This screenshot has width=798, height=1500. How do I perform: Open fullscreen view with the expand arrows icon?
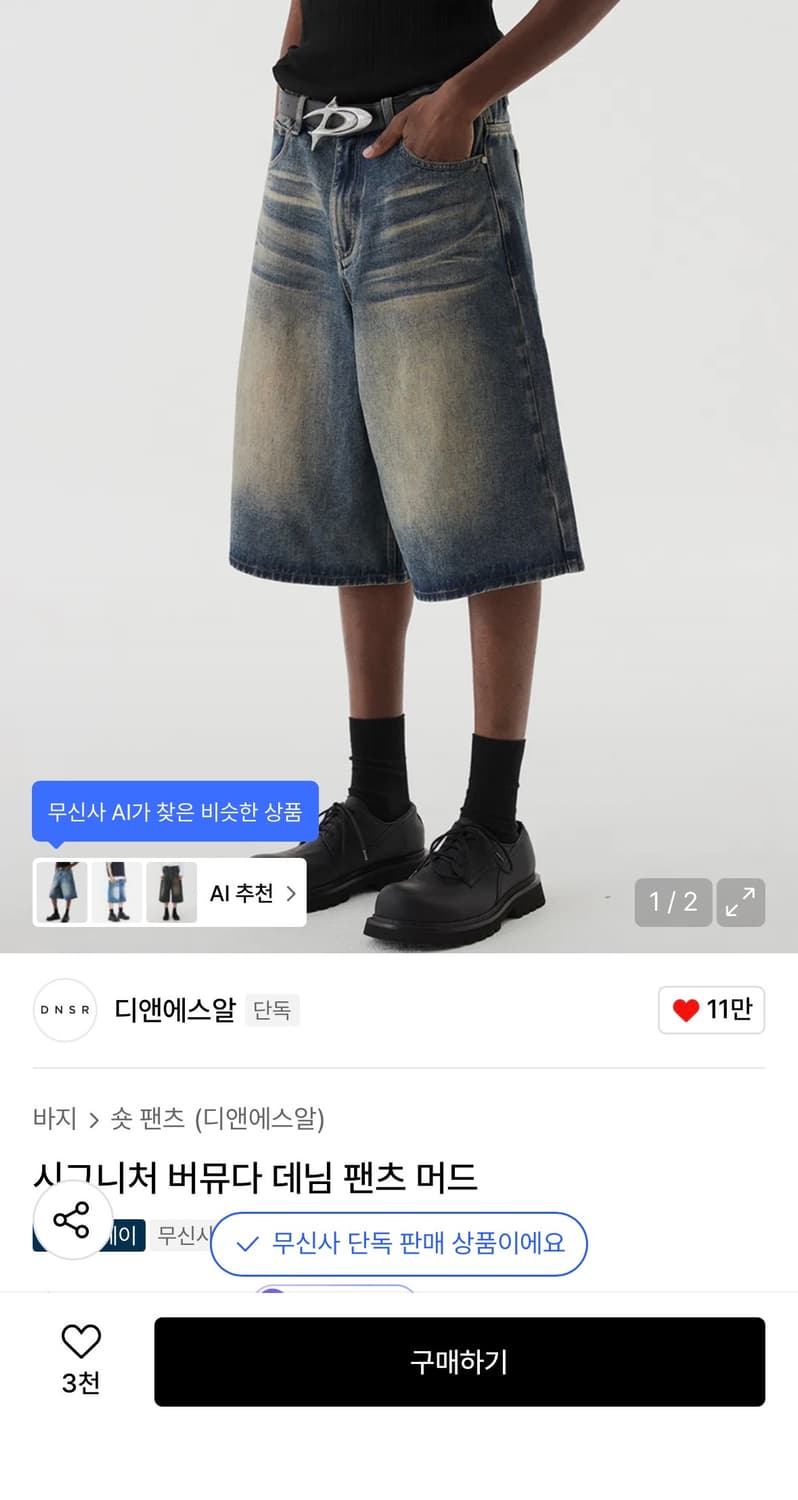point(740,902)
